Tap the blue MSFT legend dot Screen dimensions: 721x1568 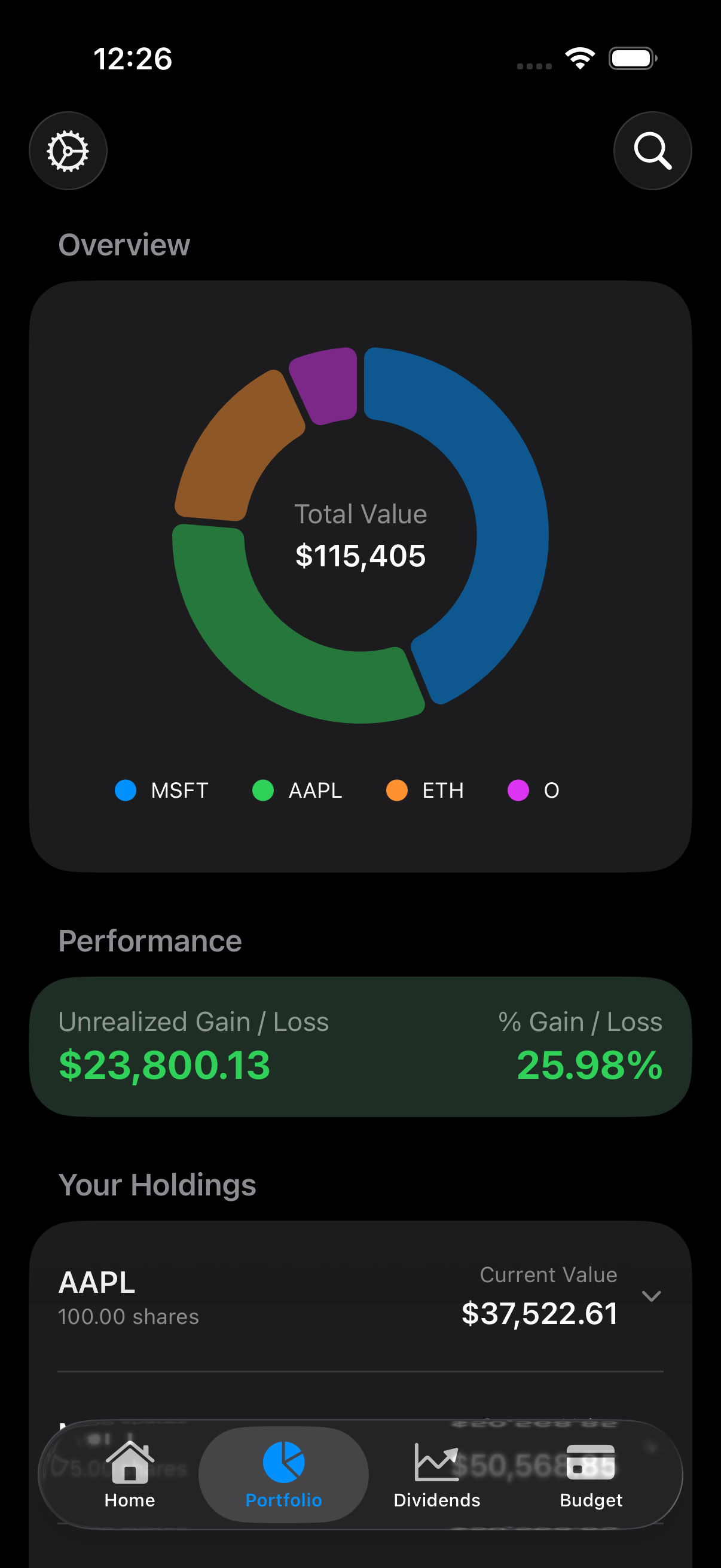(125, 790)
